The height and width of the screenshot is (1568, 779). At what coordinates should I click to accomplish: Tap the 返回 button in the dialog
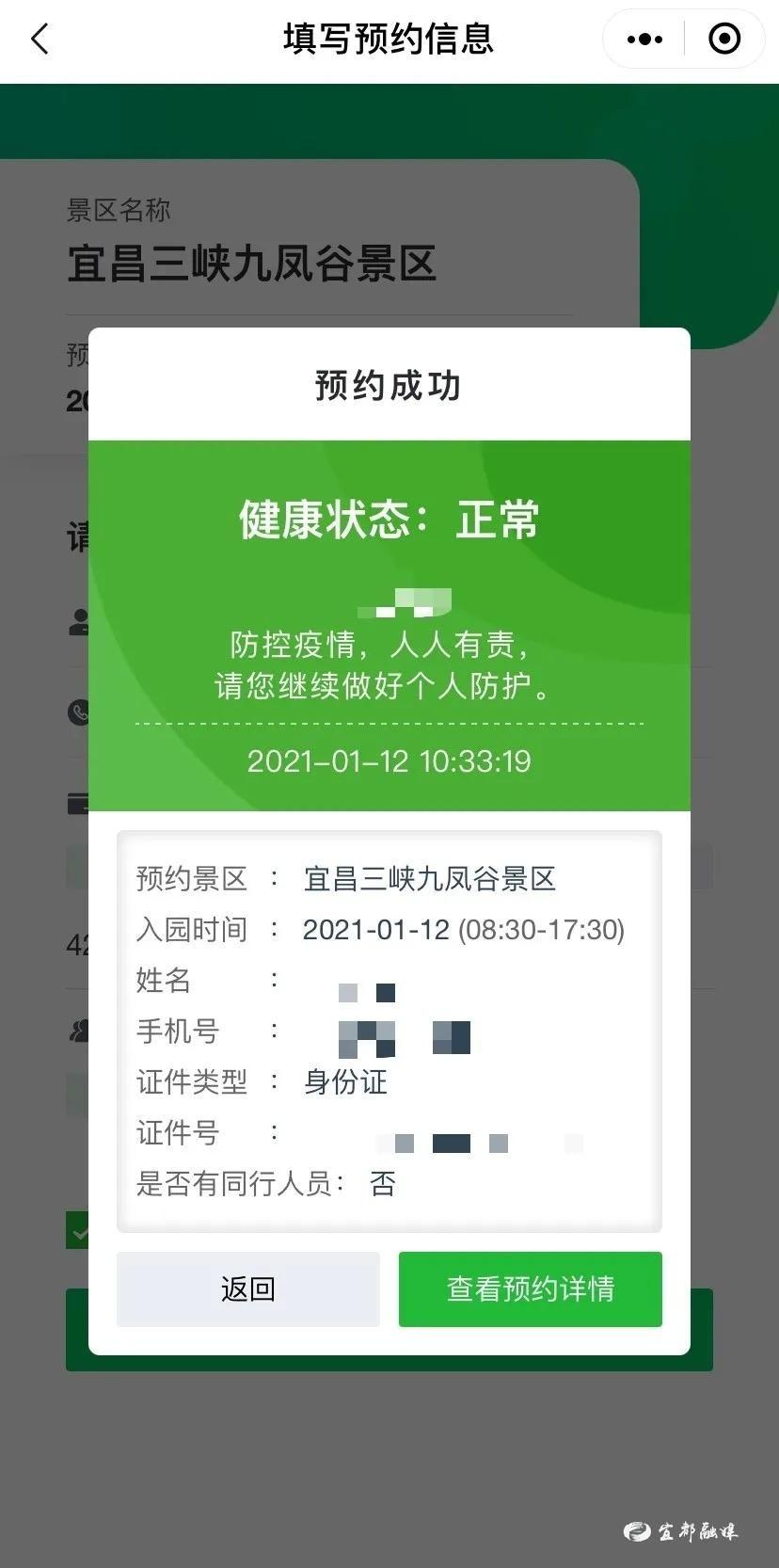pos(248,1288)
